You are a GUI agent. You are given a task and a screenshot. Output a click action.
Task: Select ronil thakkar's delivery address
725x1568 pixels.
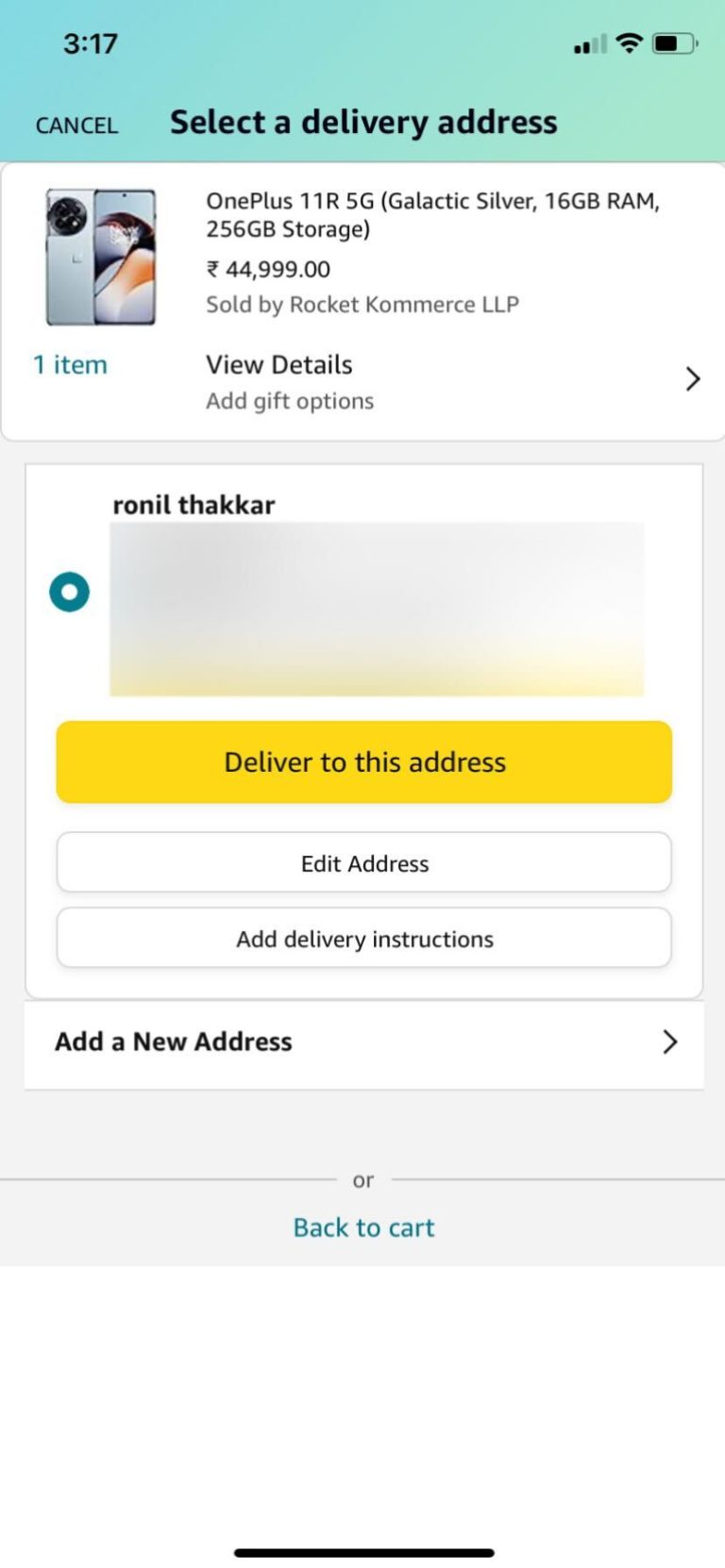68,592
